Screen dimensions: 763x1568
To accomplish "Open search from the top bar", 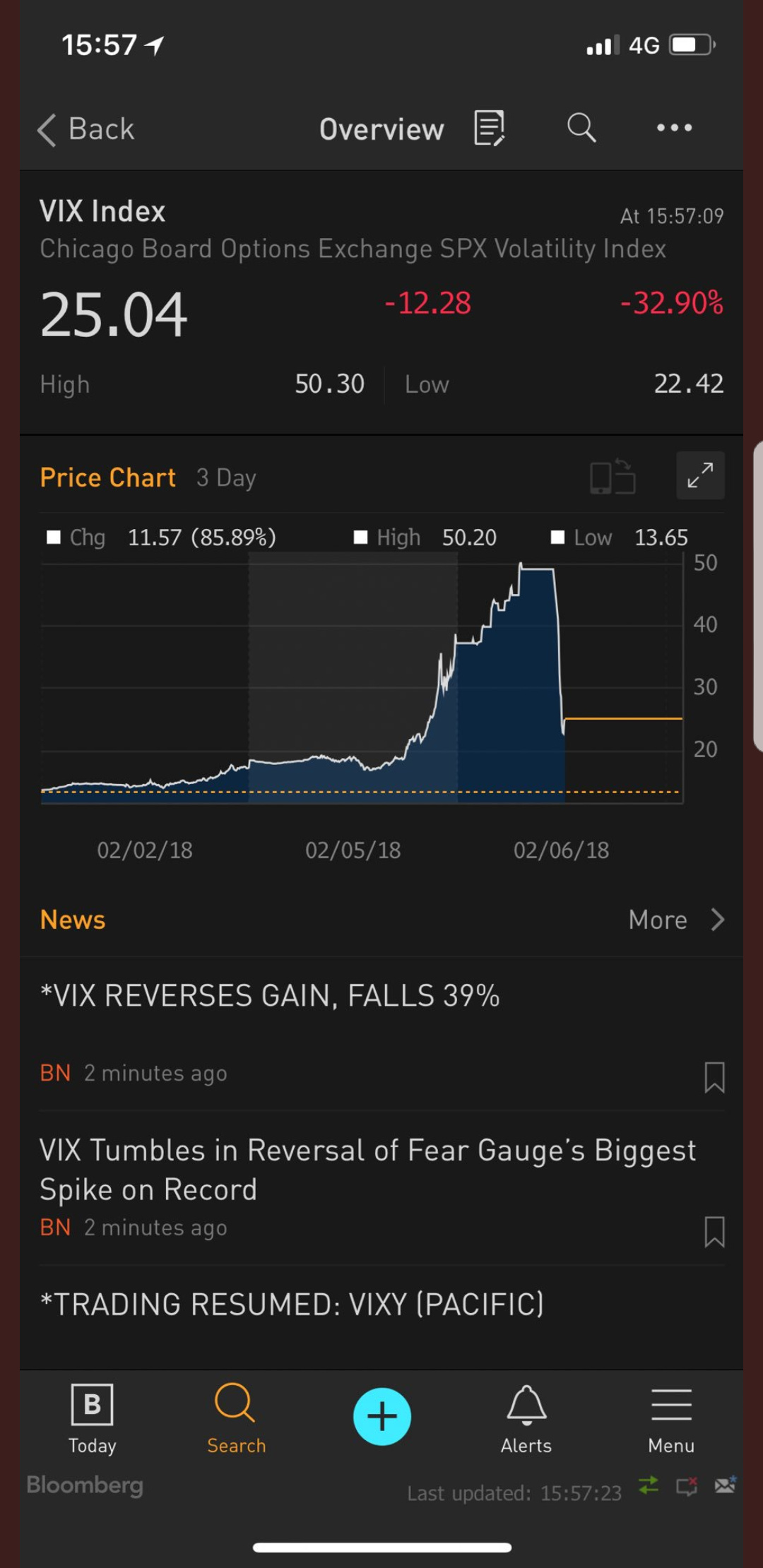I will 581,128.
